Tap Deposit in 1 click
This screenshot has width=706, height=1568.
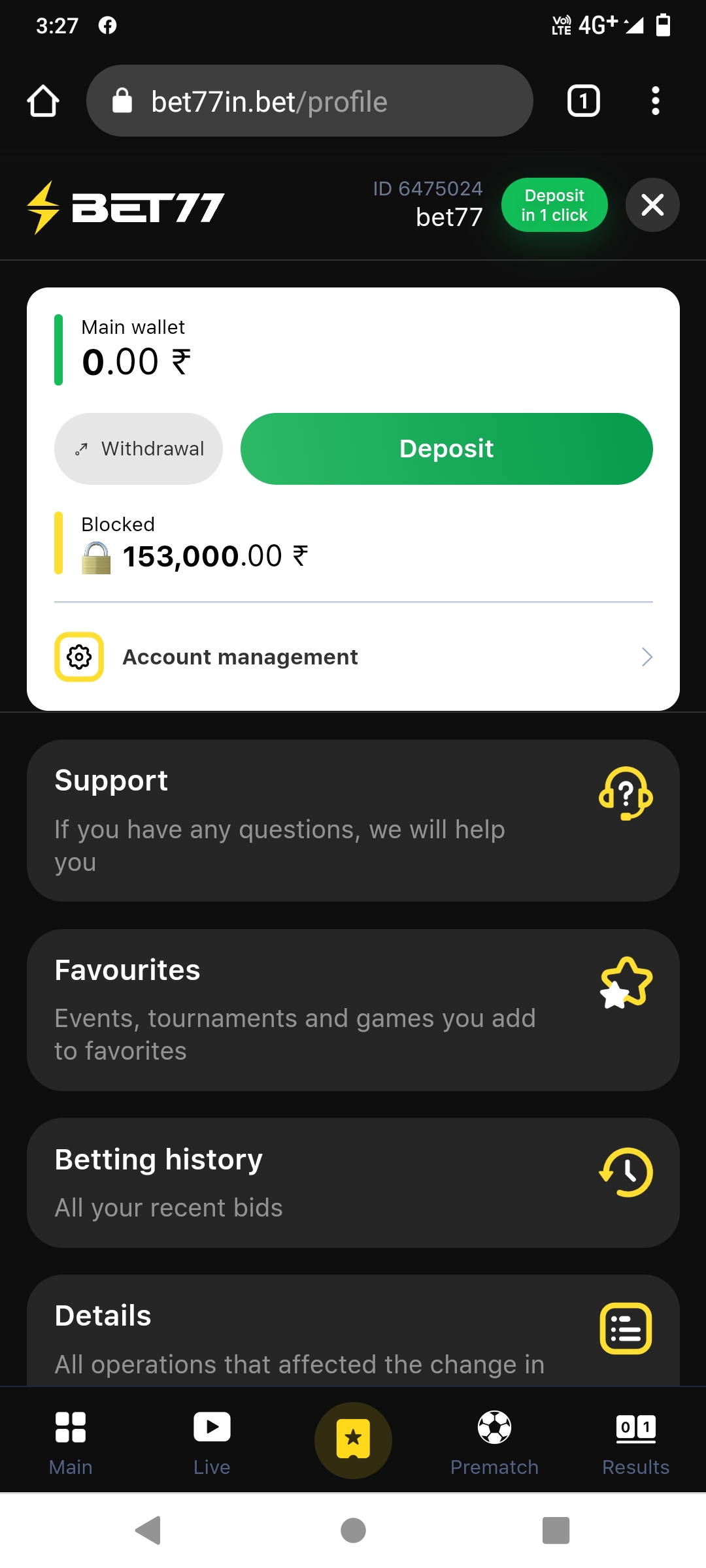tap(554, 205)
